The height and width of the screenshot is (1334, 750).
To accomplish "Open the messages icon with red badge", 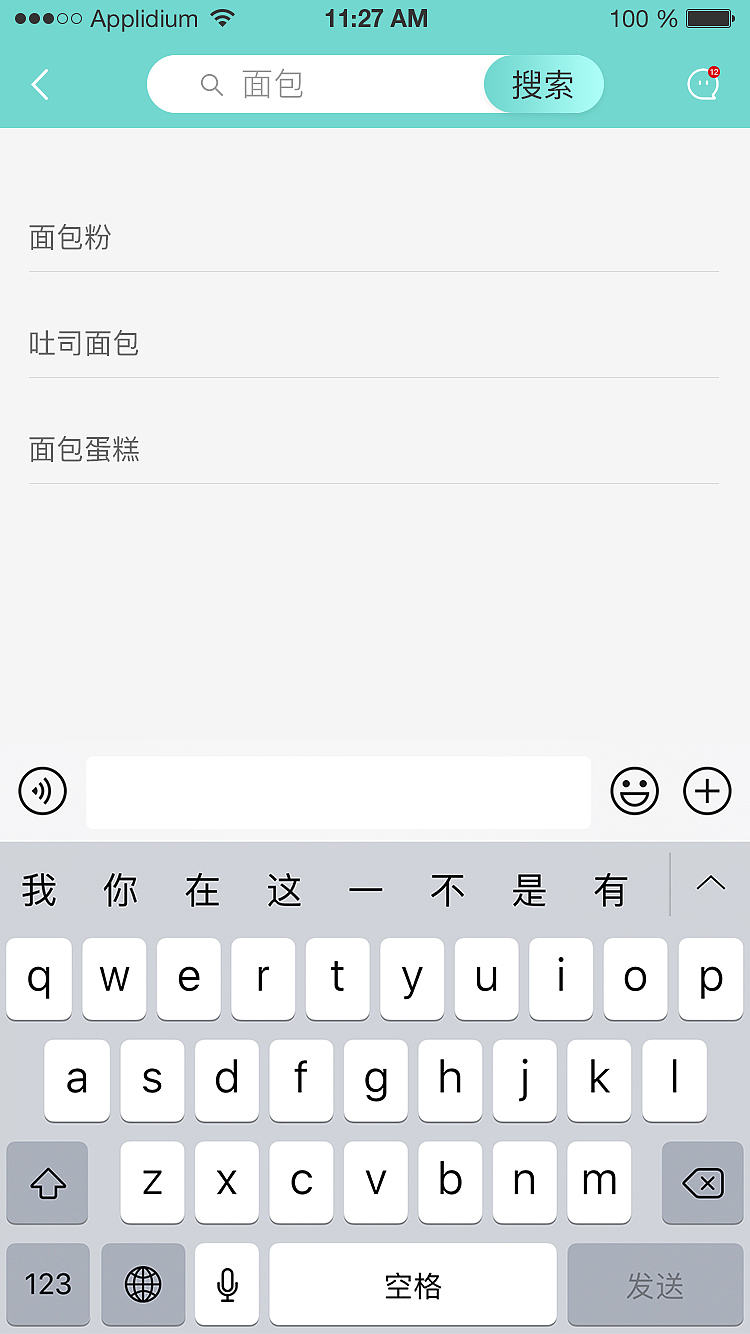I will click(x=703, y=85).
